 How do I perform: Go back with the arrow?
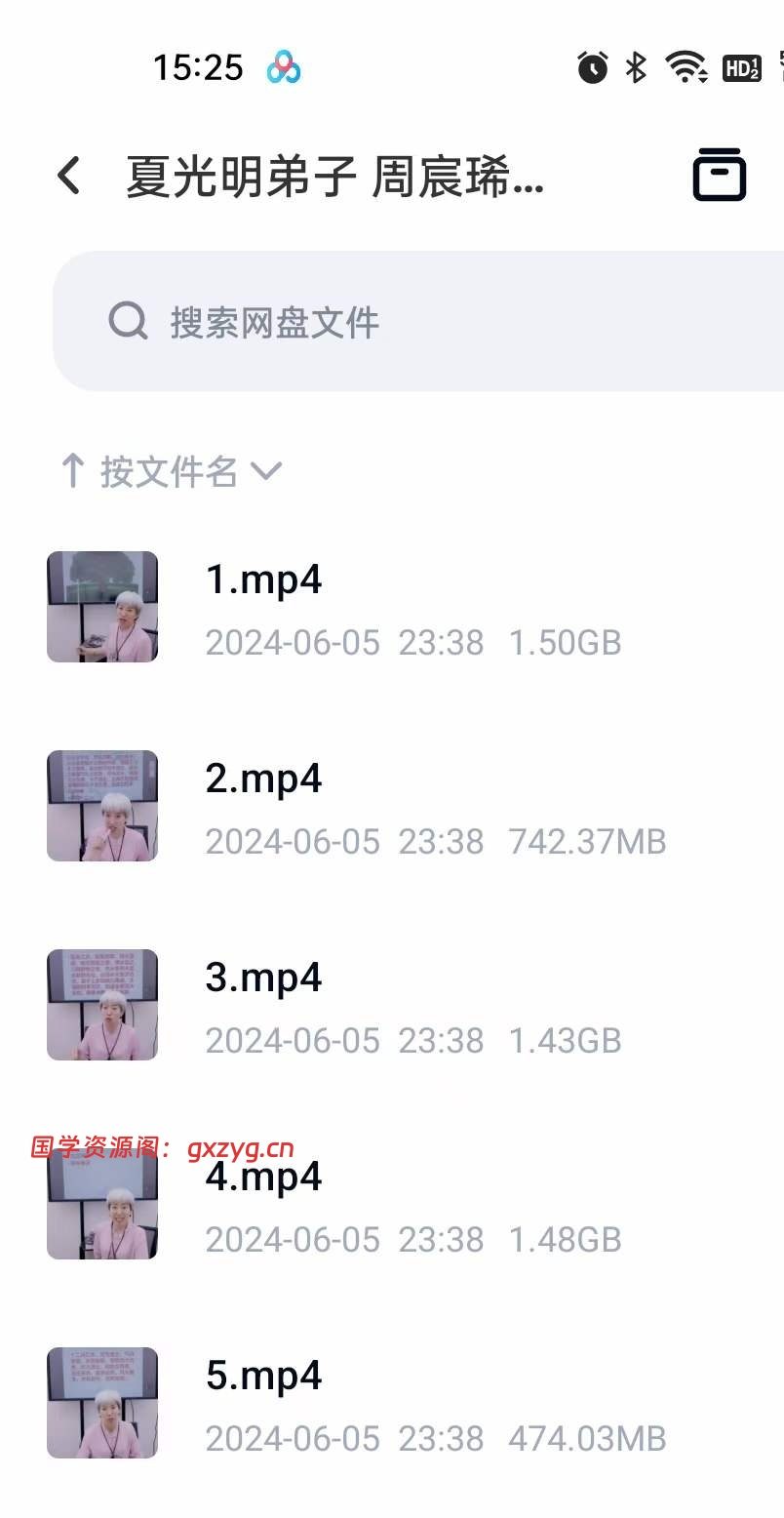68,177
